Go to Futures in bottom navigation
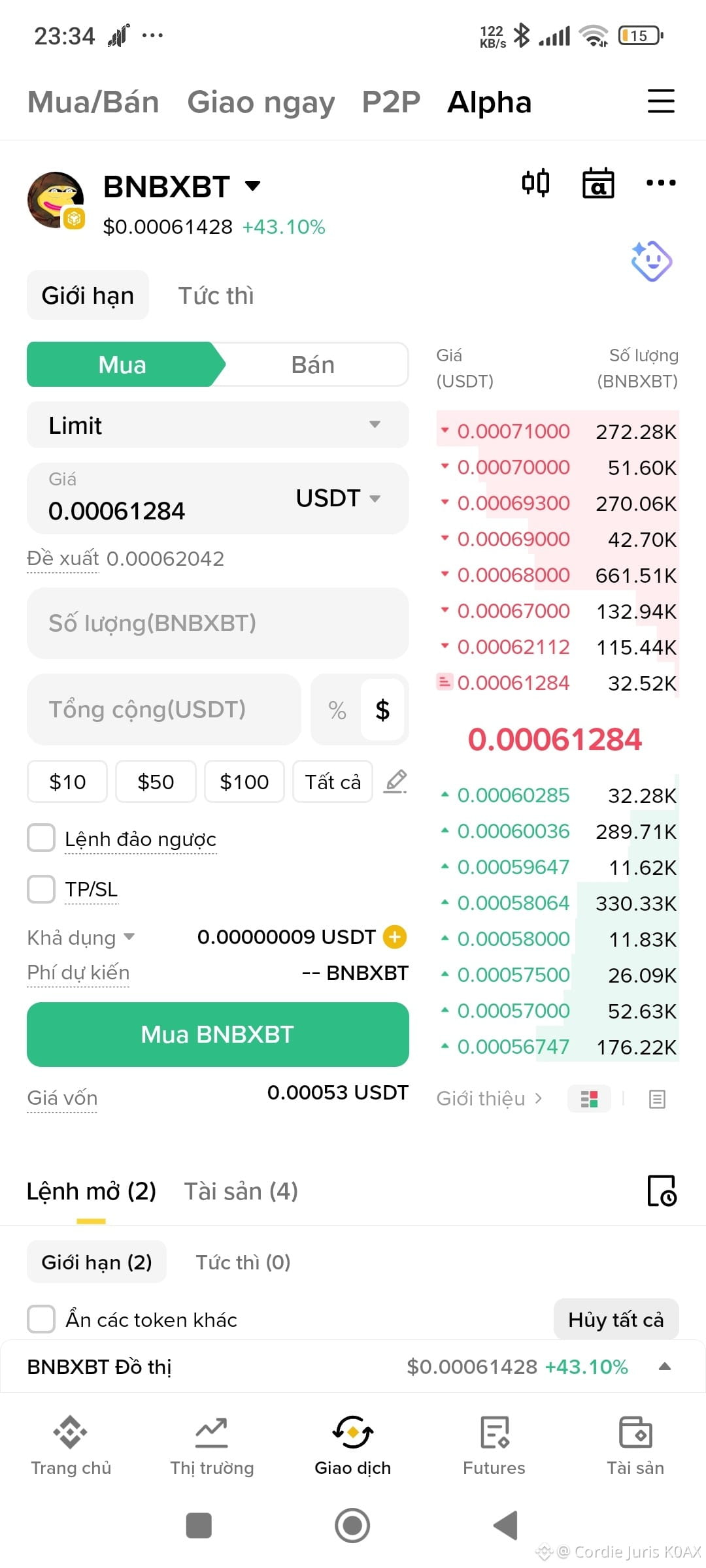The width and height of the screenshot is (706, 1568). (x=494, y=1445)
